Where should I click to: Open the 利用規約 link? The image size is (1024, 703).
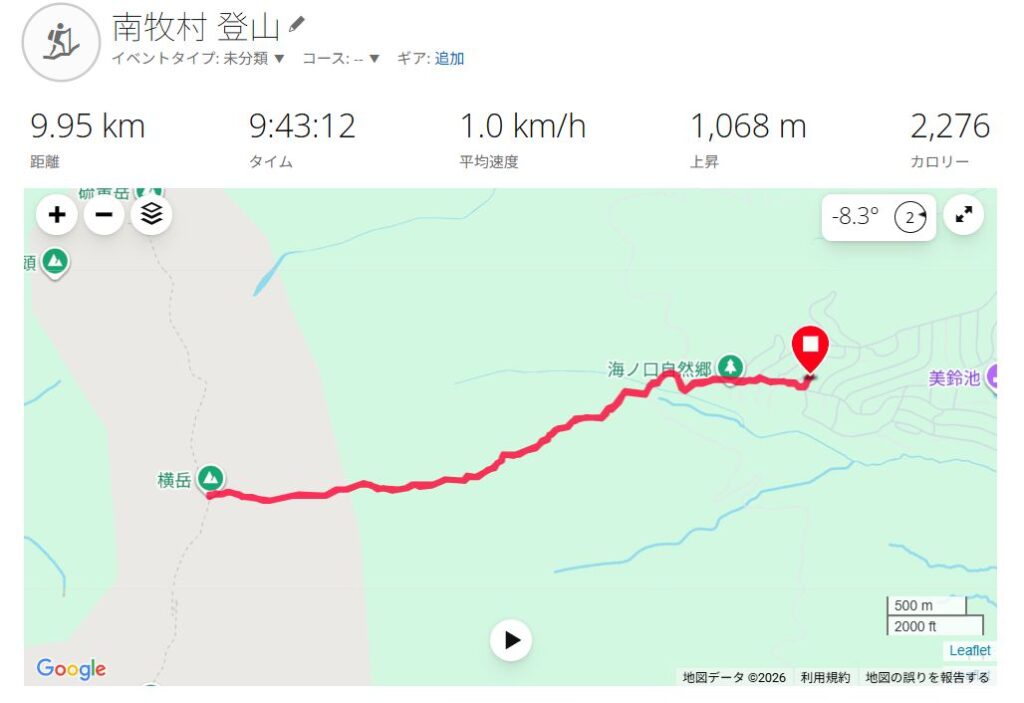point(825,677)
